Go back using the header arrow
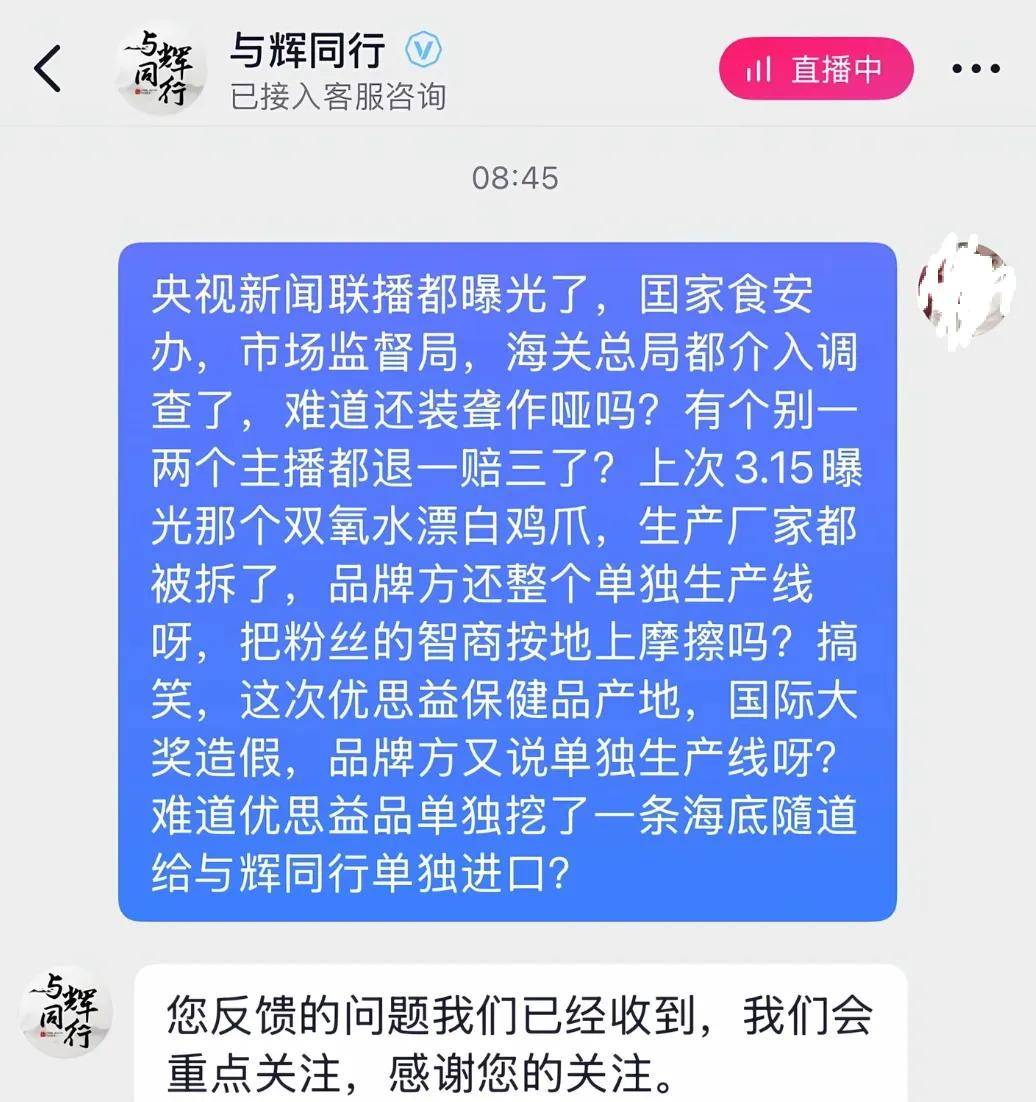The image size is (1036, 1102). point(48,69)
